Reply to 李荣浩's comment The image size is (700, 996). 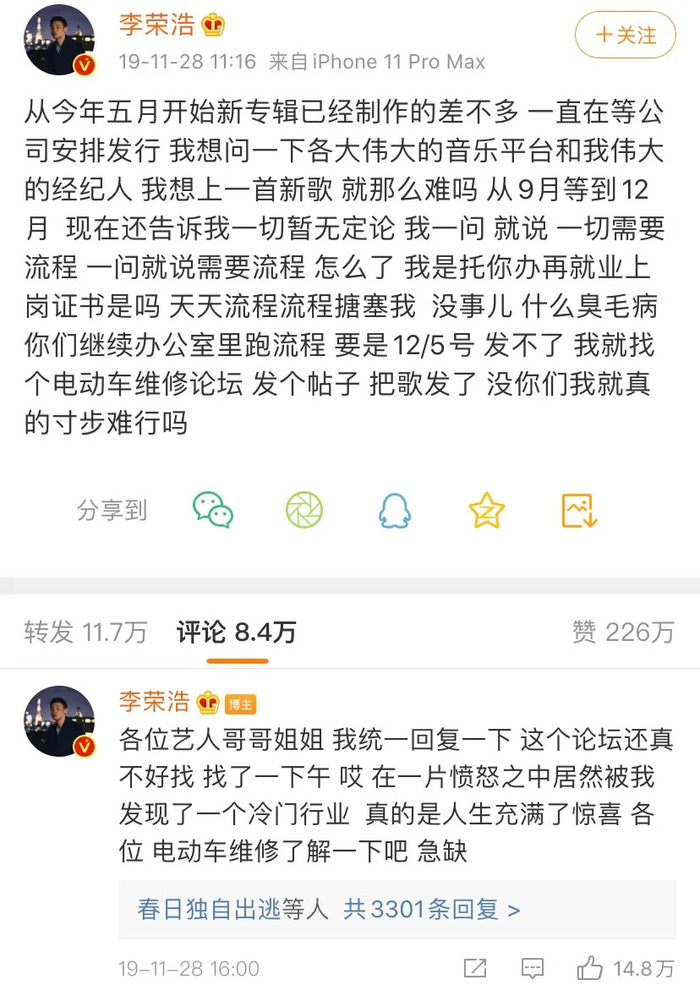532,968
